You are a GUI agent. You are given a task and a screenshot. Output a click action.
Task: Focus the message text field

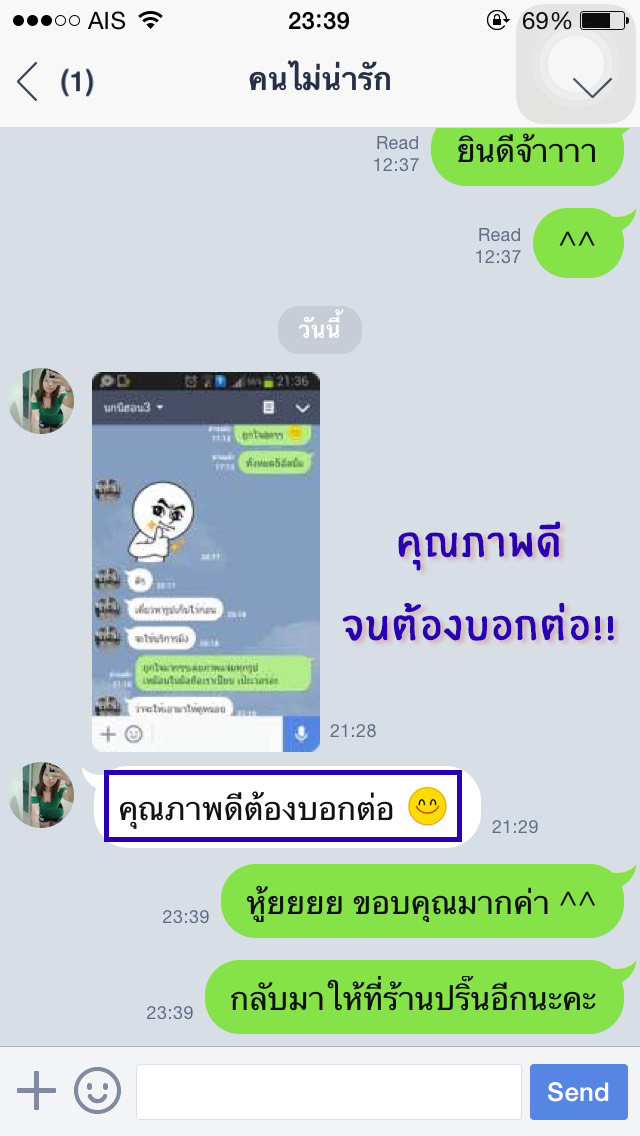pos(328,1091)
